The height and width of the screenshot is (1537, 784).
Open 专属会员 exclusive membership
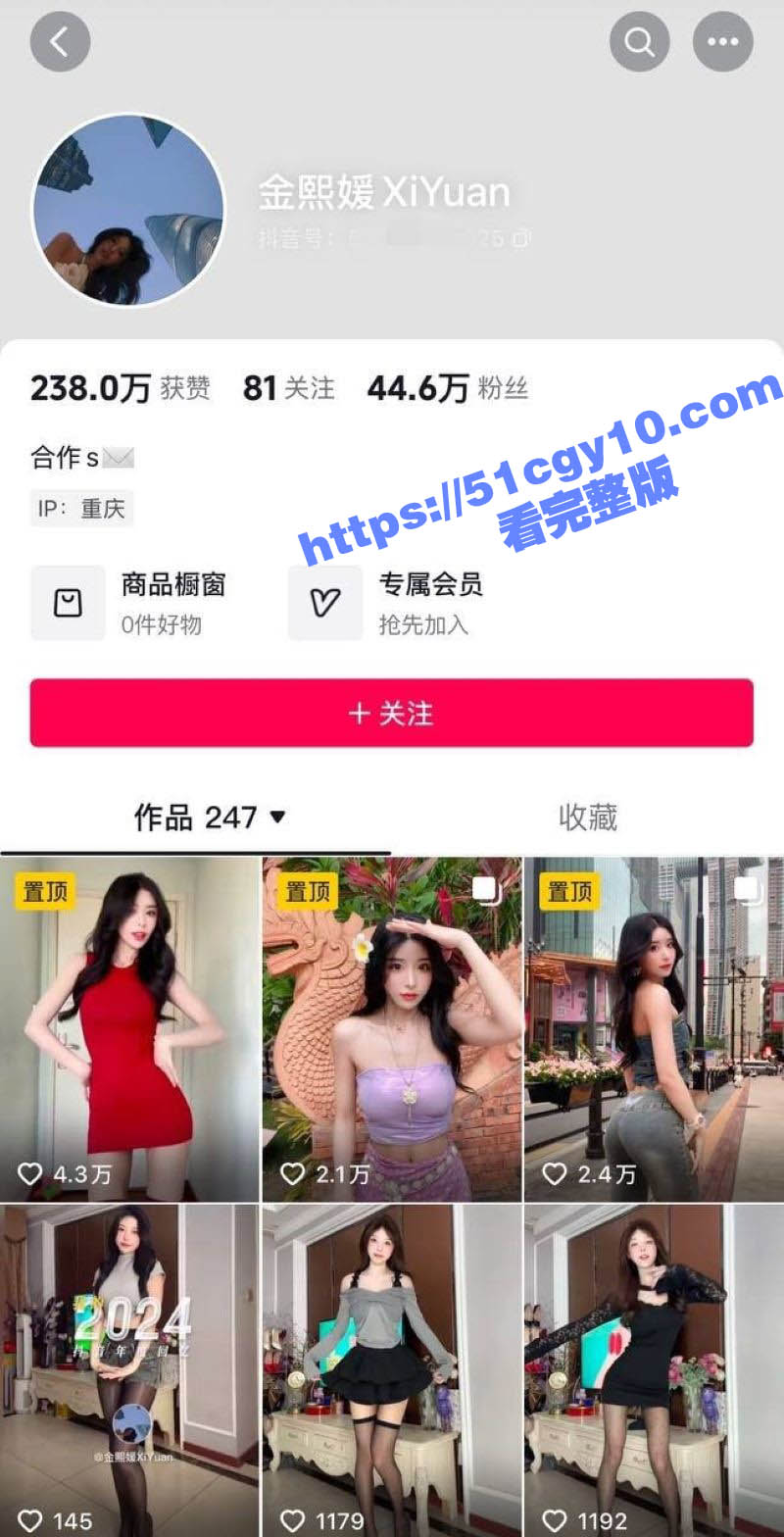click(386, 603)
